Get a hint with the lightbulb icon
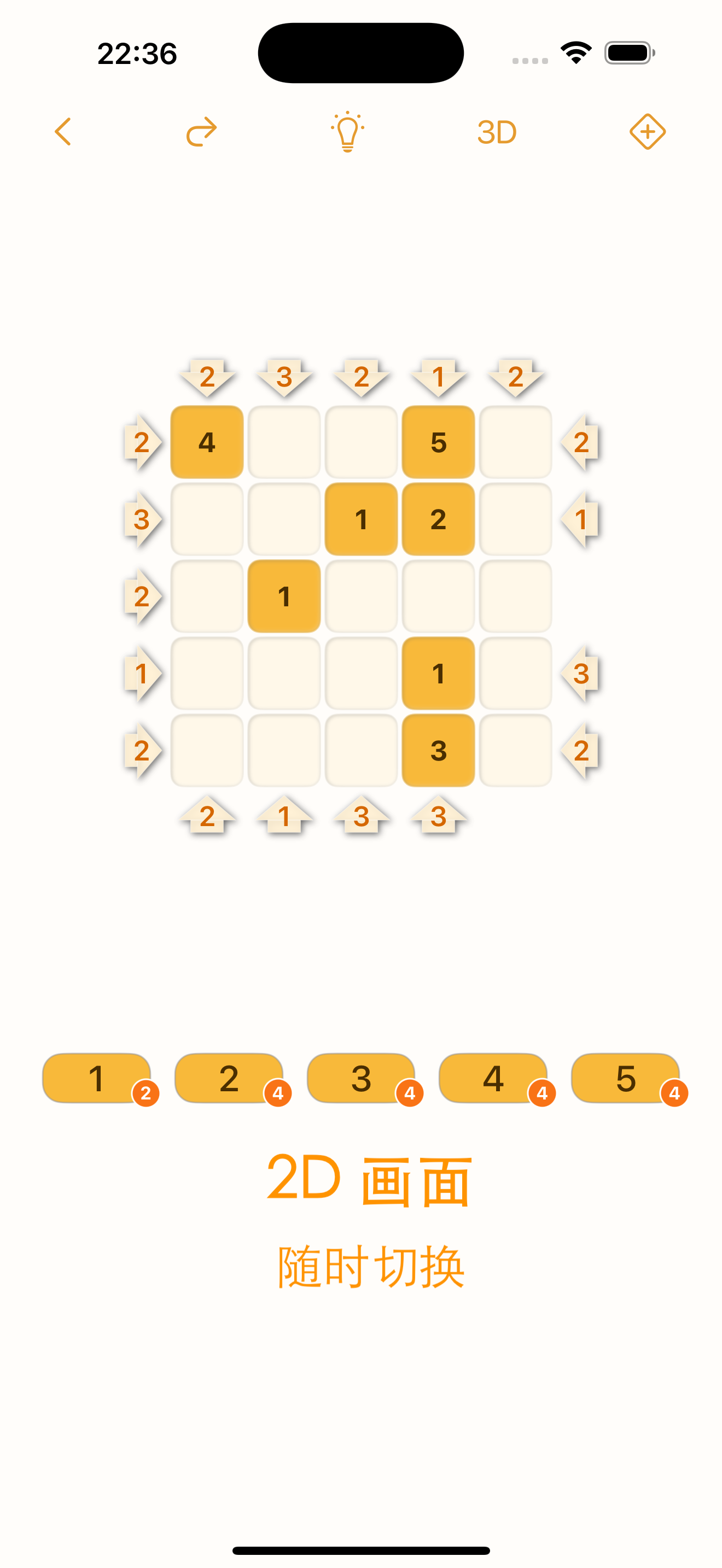This screenshot has width=722, height=1568. click(x=348, y=131)
